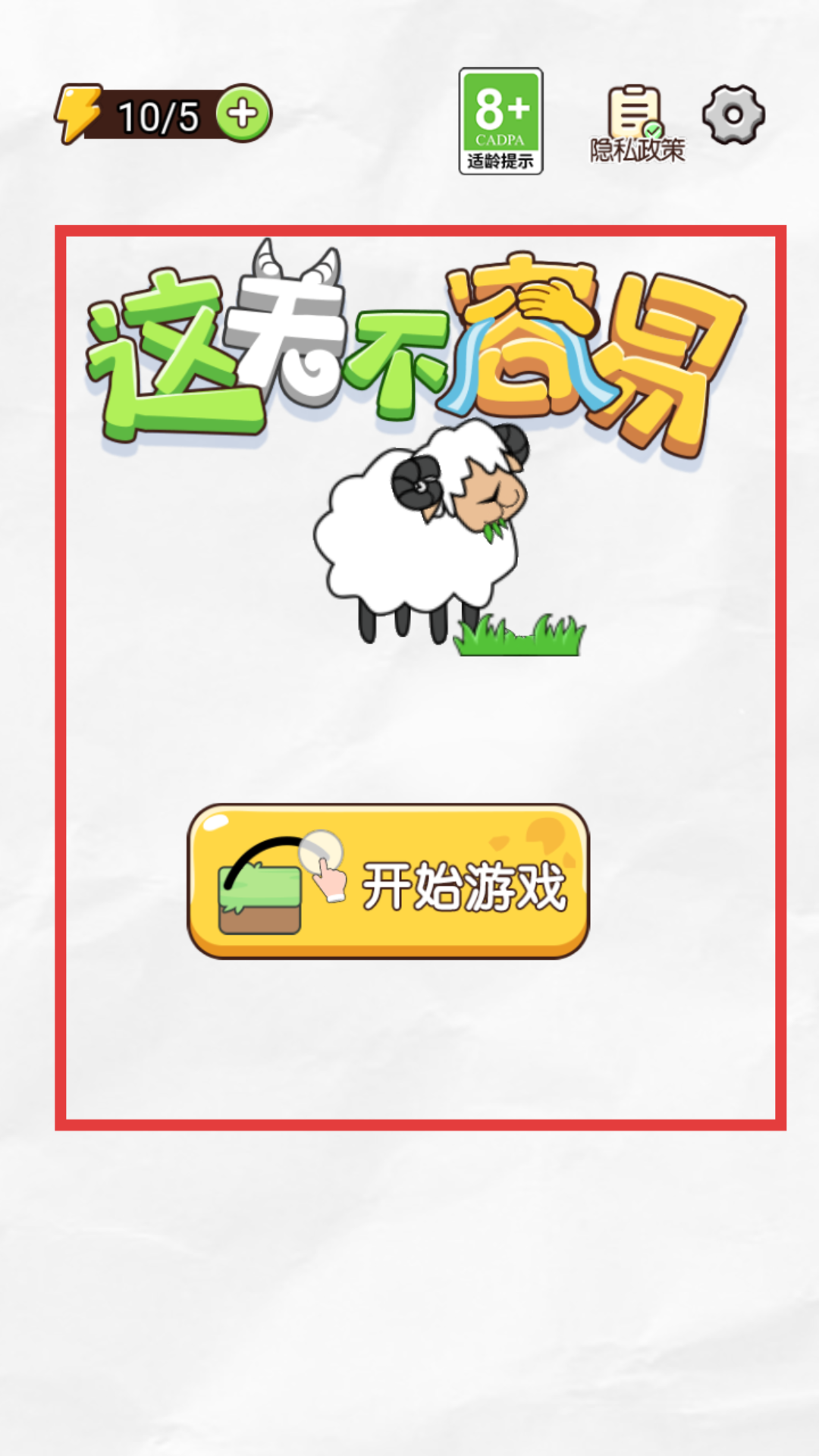The width and height of the screenshot is (819, 1456).
Task: Add more energy with the plus button
Action: click(x=243, y=114)
